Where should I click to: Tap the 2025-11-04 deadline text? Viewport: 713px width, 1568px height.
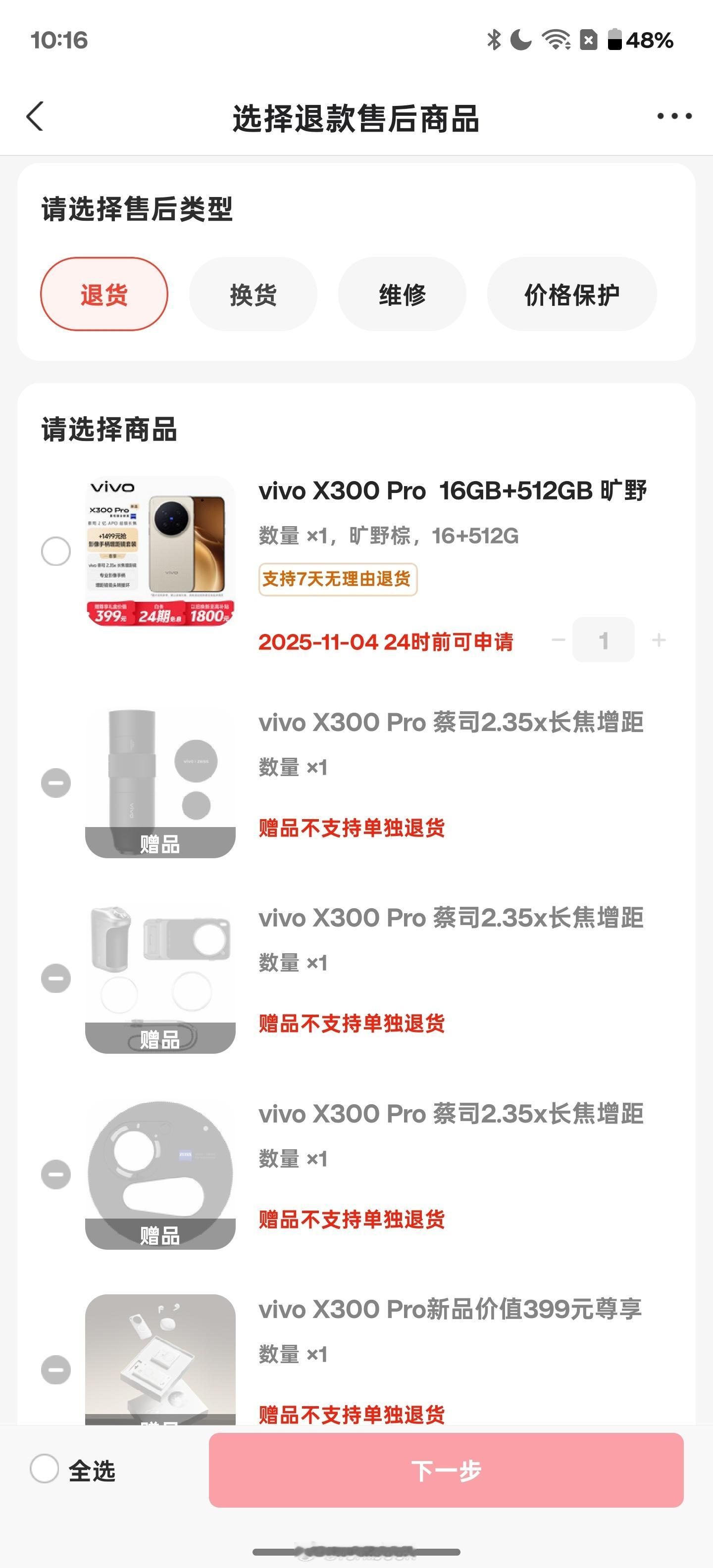click(387, 641)
